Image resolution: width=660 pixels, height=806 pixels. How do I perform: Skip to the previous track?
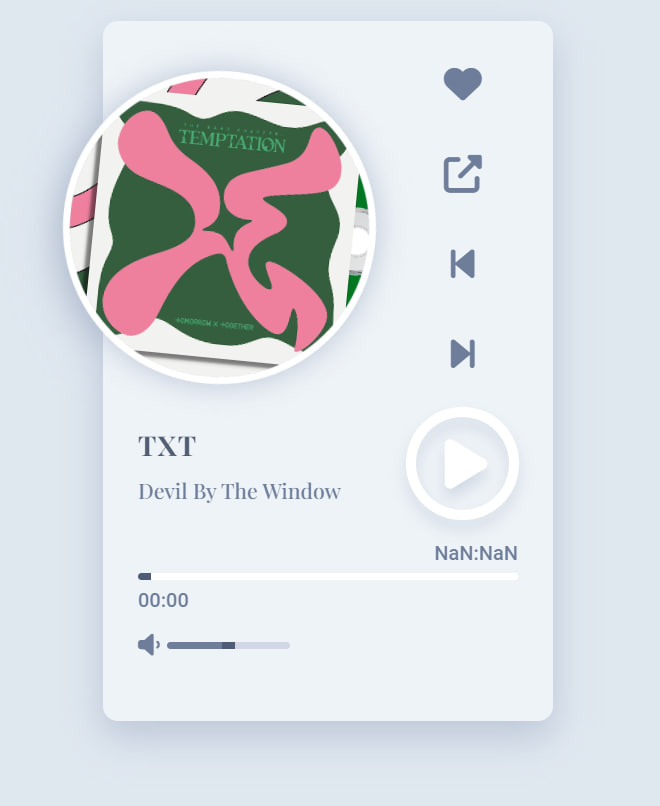tap(462, 264)
